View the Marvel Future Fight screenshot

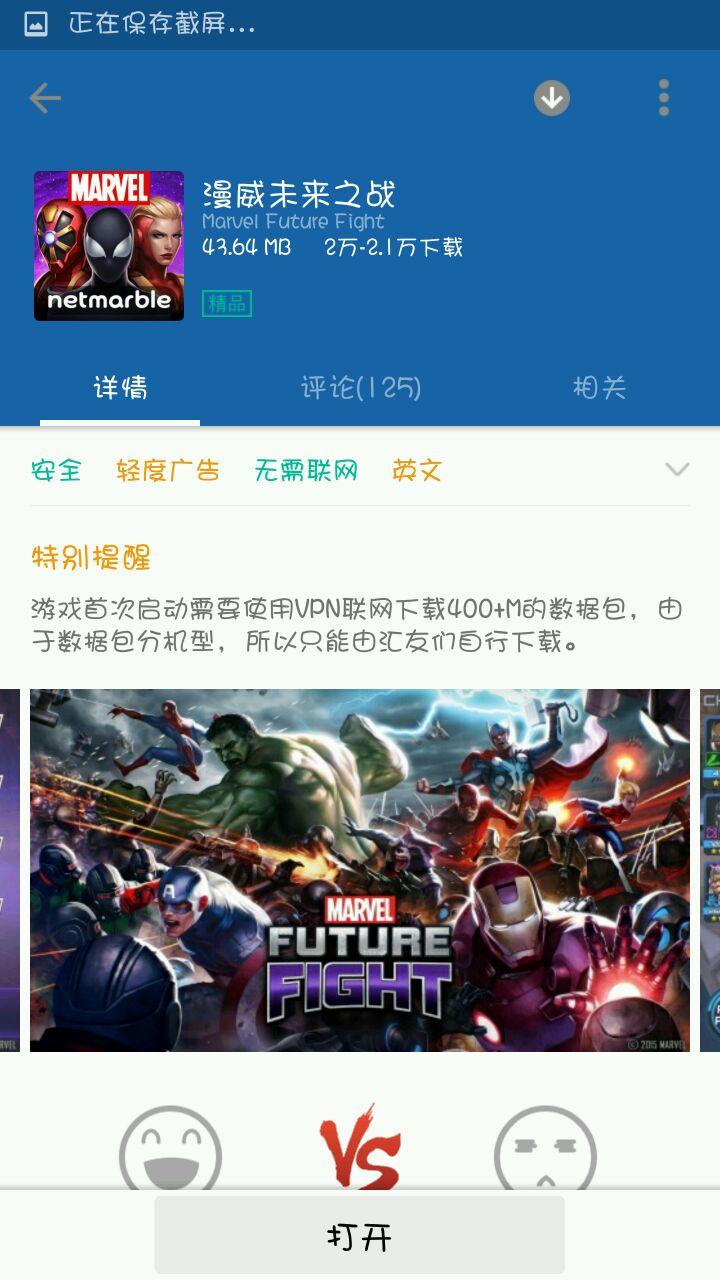(x=360, y=870)
